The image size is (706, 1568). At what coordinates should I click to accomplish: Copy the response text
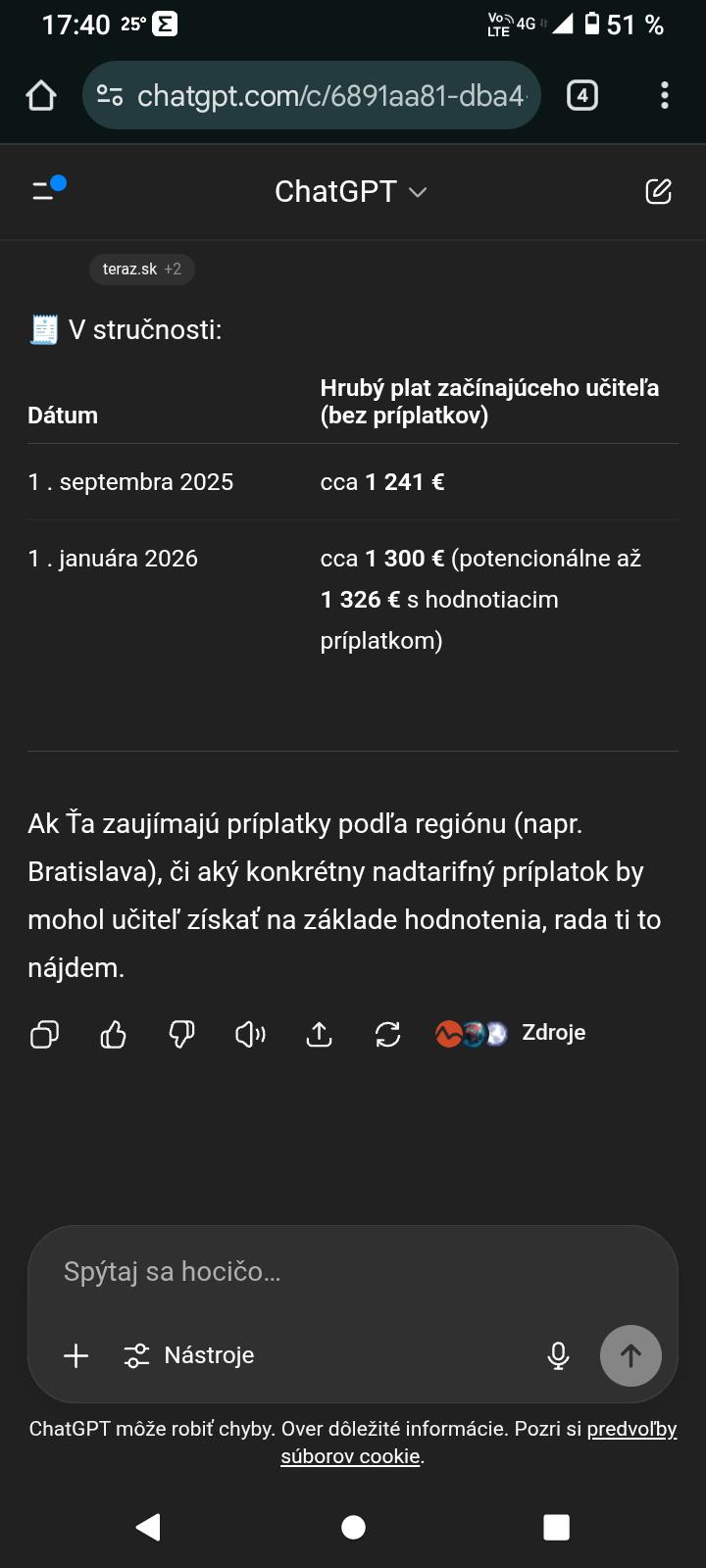tap(45, 1034)
